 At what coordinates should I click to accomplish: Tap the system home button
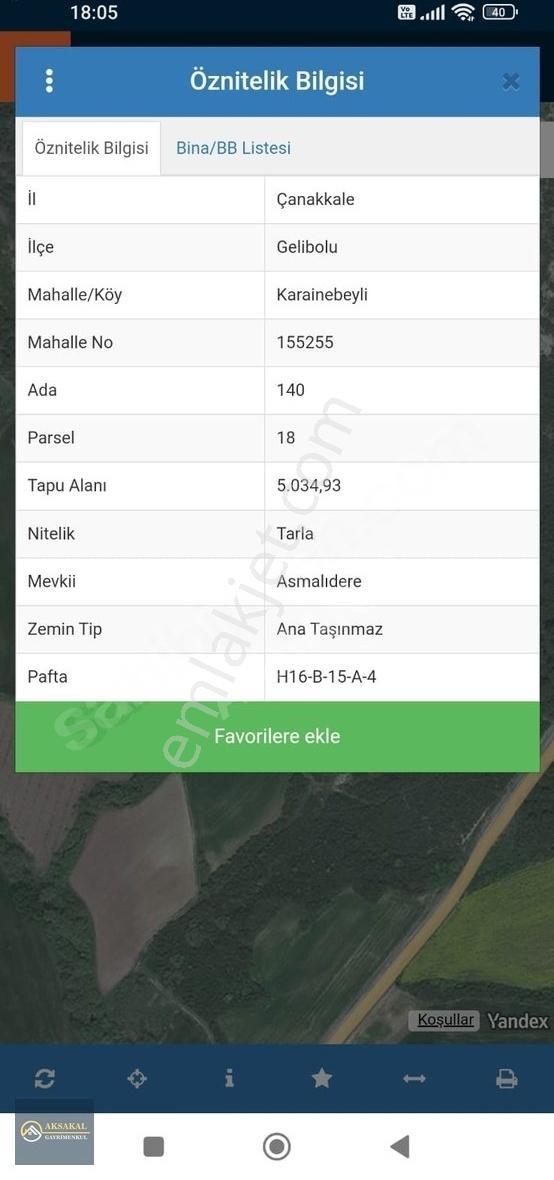coord(277,1147)
